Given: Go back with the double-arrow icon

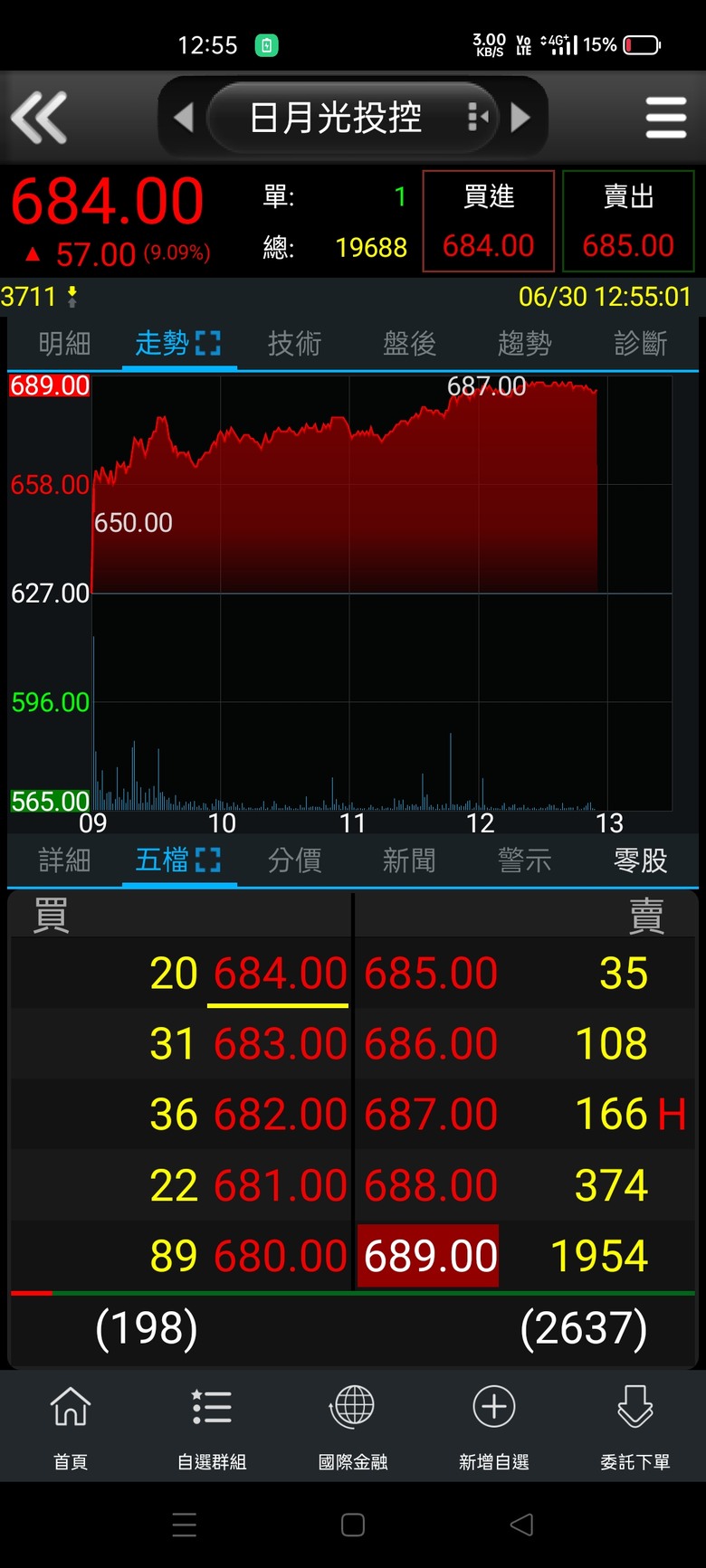Looking at the screenshot, I should pyautogui.click(x=39, y=118).
